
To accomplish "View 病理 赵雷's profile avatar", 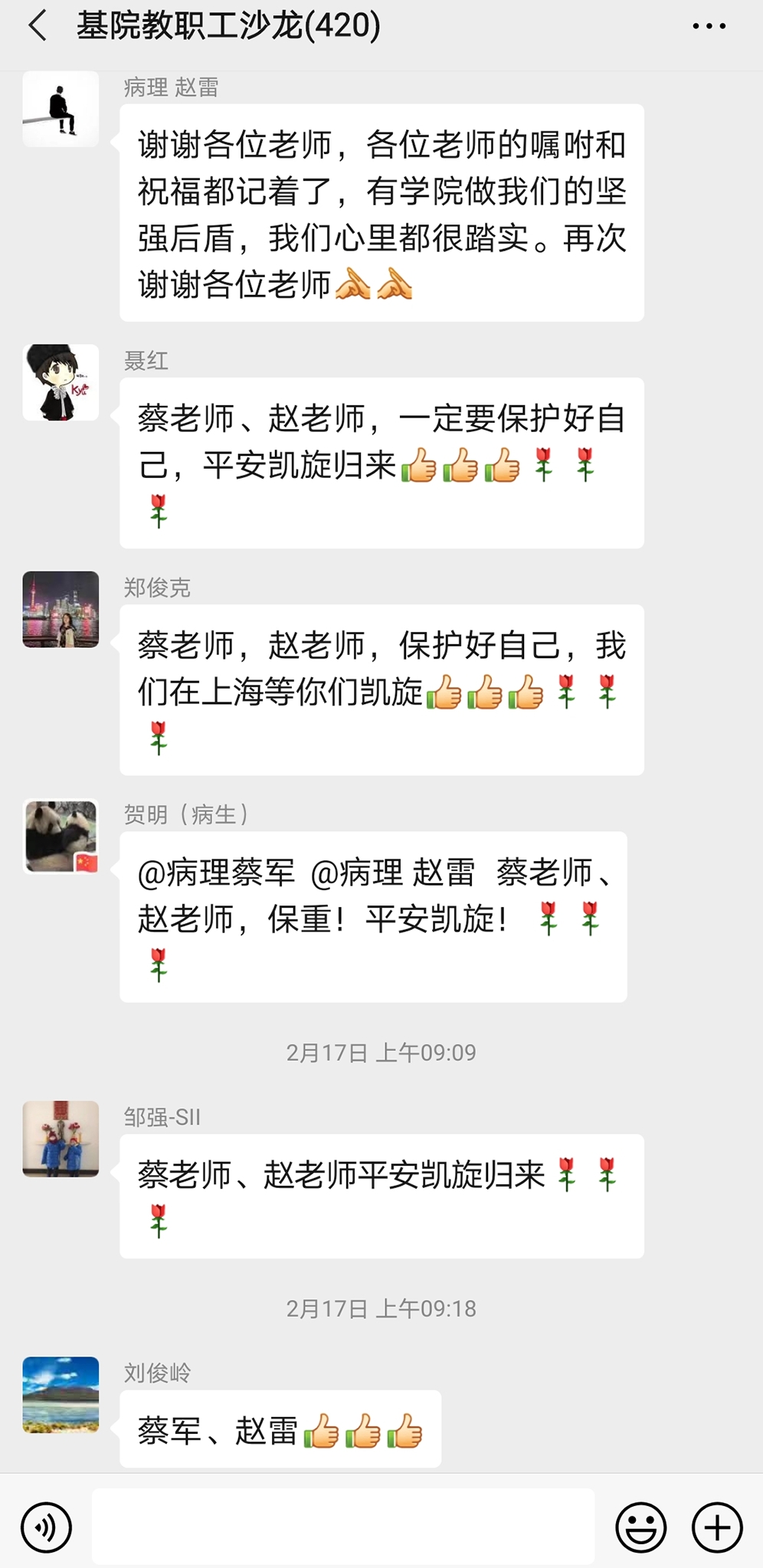I will coord(61,109).
